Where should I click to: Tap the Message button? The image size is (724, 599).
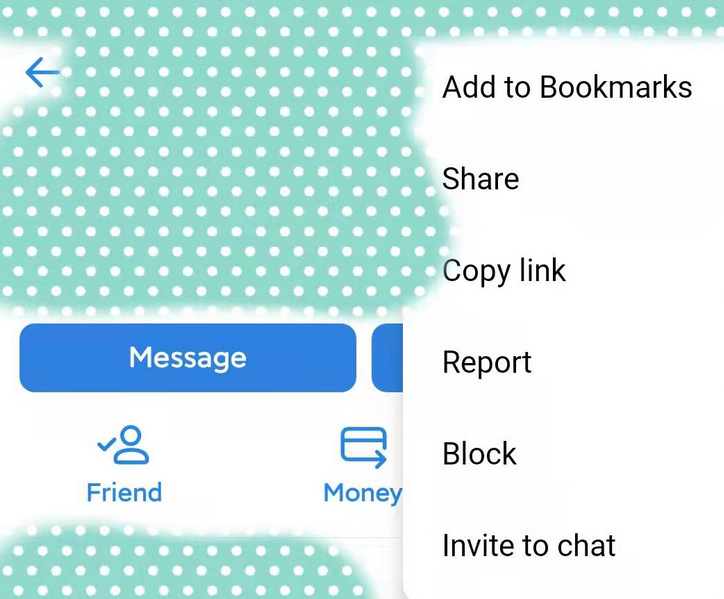187,358
